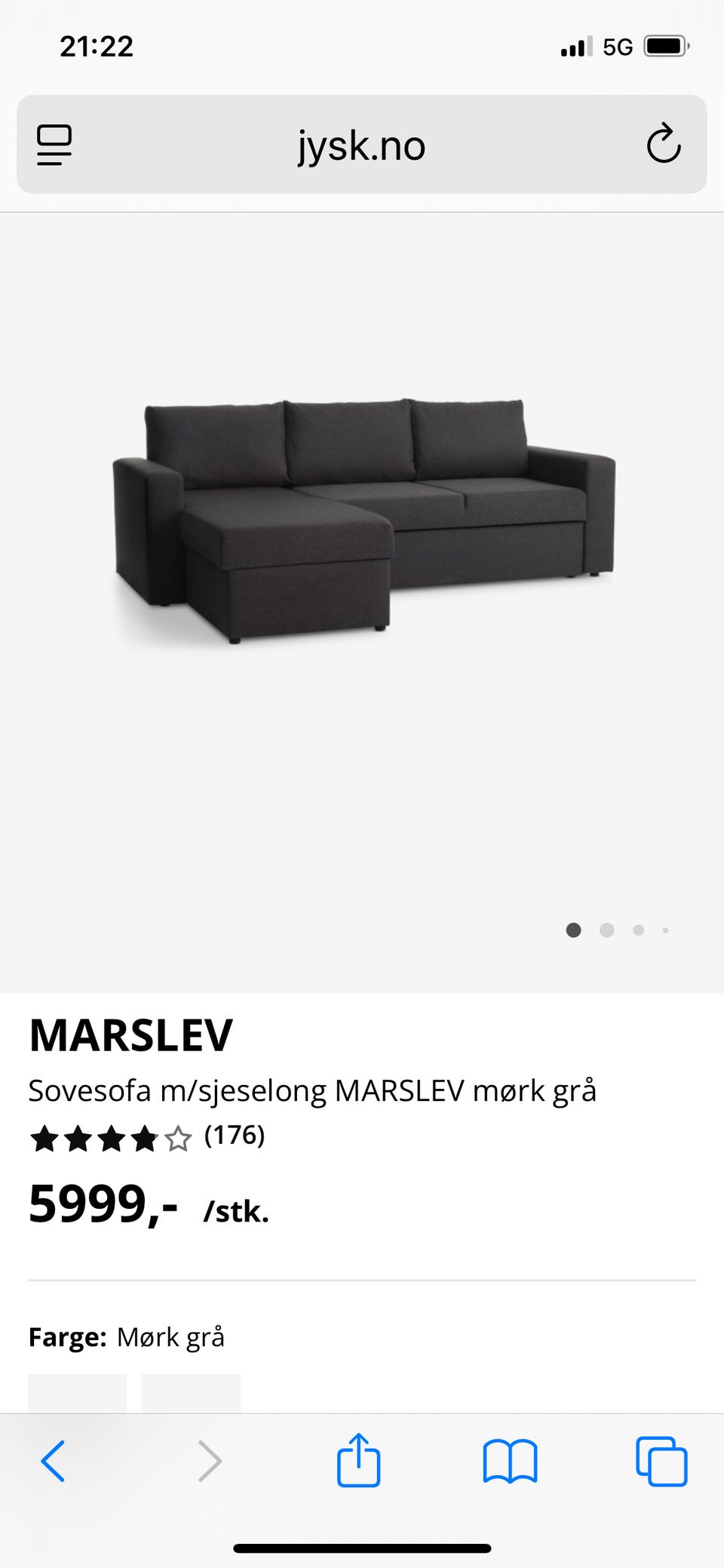Open the reader/page settings icon in address bar
The width and height of the screenshot is (724, 1568).
click(54, 145)
